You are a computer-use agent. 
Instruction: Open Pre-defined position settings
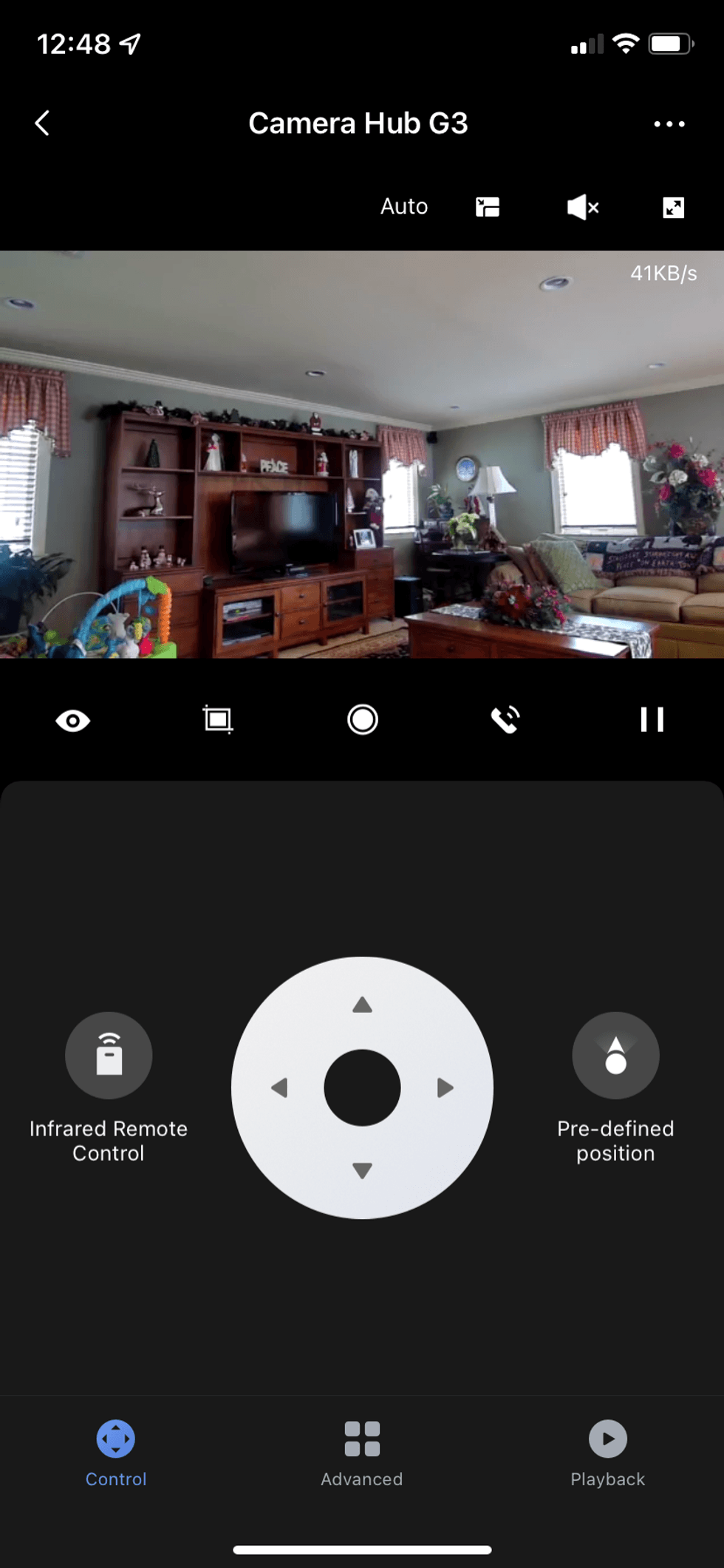(615, 1055)
